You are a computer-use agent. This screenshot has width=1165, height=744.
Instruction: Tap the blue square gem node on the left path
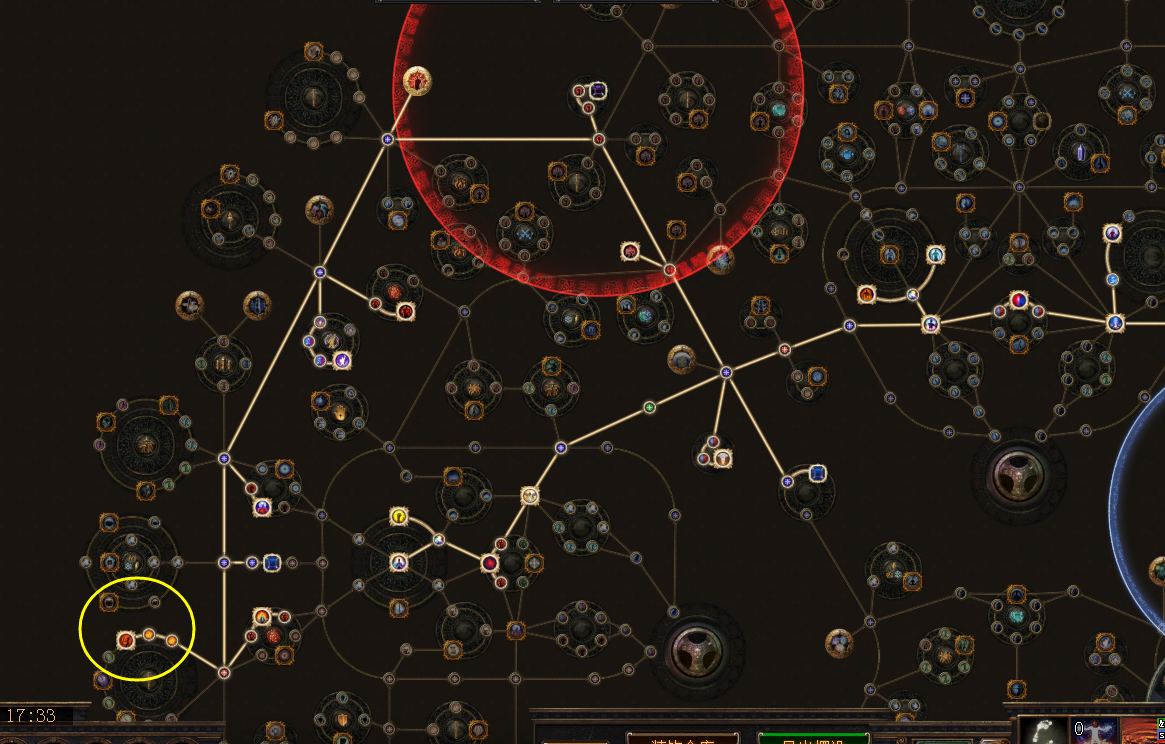(271, 562)
